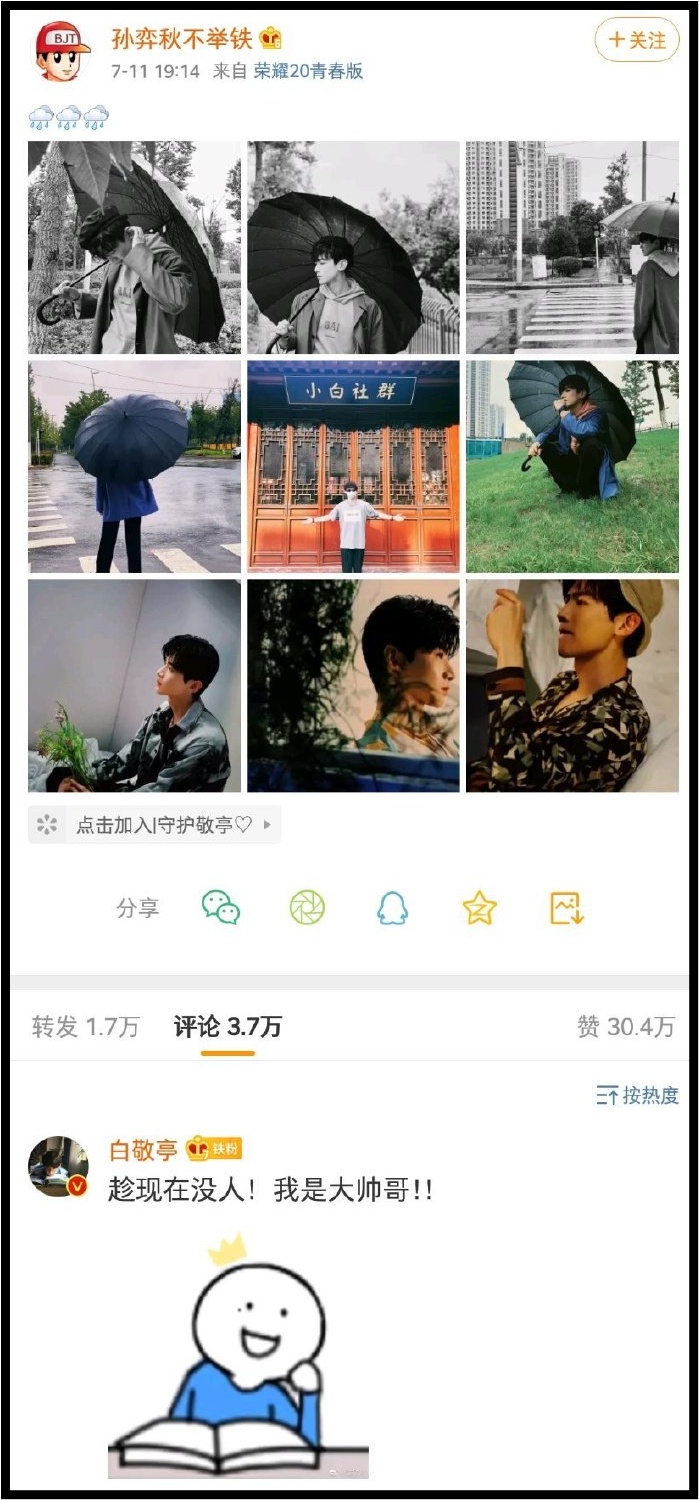Share the post to WeChat Moments
This screenshot has width=699, height=1500.
307,907
